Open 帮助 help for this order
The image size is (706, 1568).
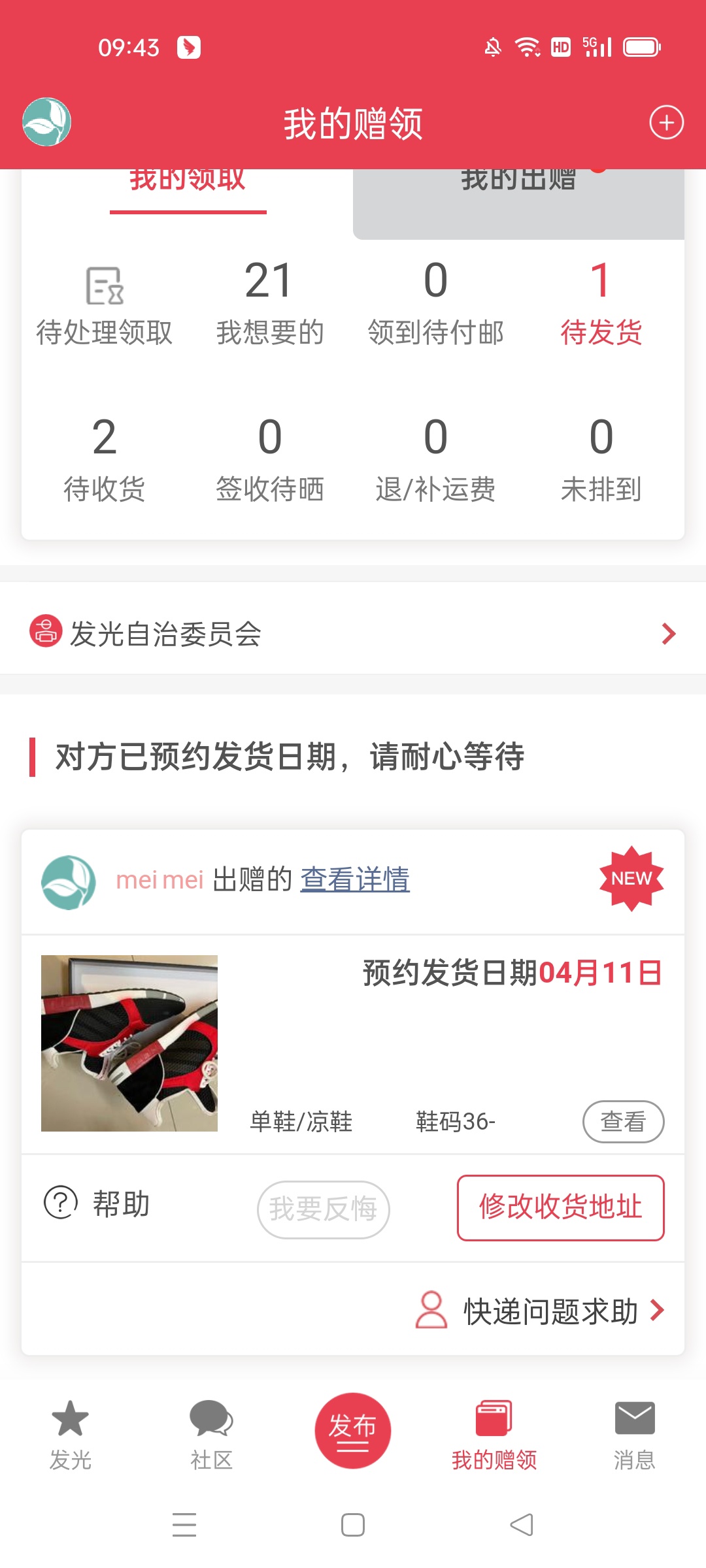(x=97, y=1203)
